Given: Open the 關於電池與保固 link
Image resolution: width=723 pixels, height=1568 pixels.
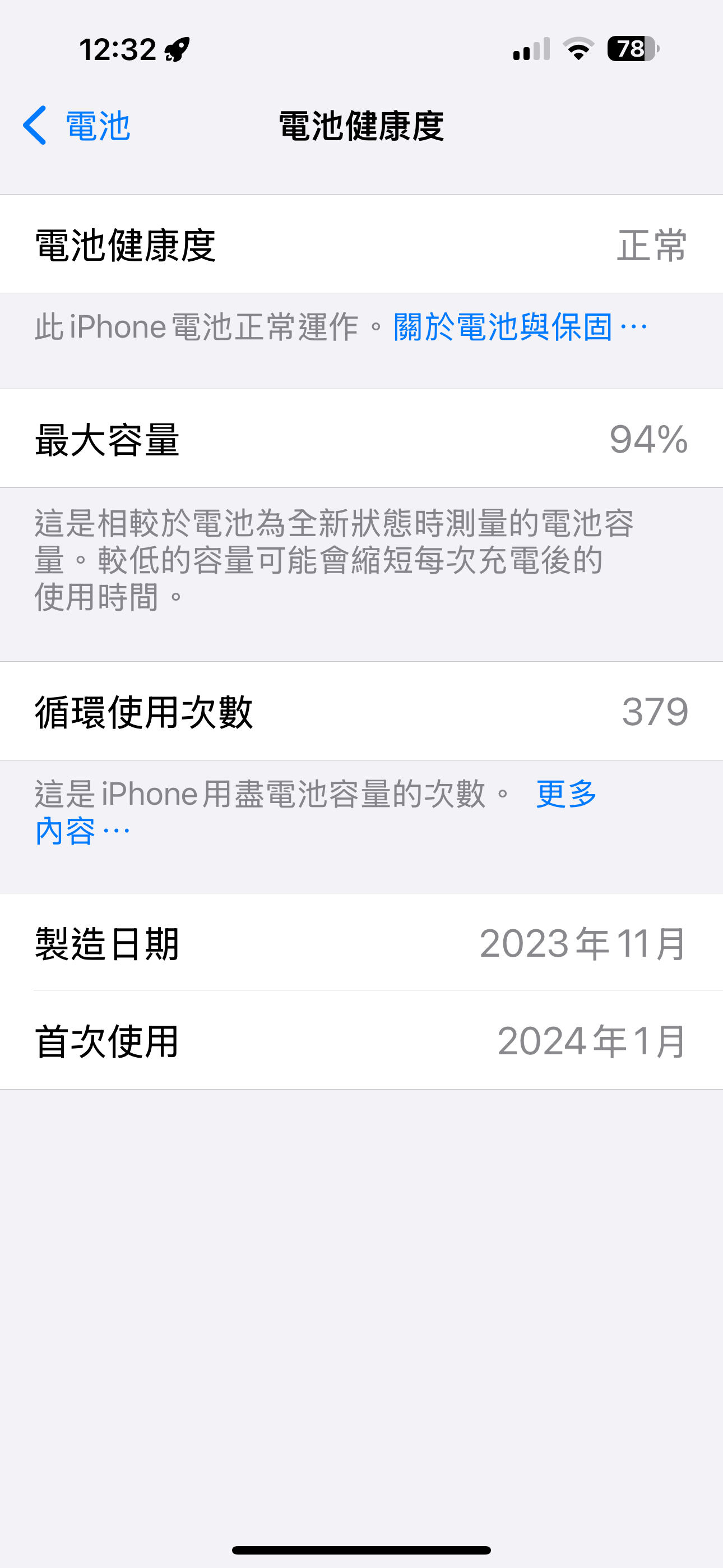Looking at the screenshot, I should (x=520, y=327).
